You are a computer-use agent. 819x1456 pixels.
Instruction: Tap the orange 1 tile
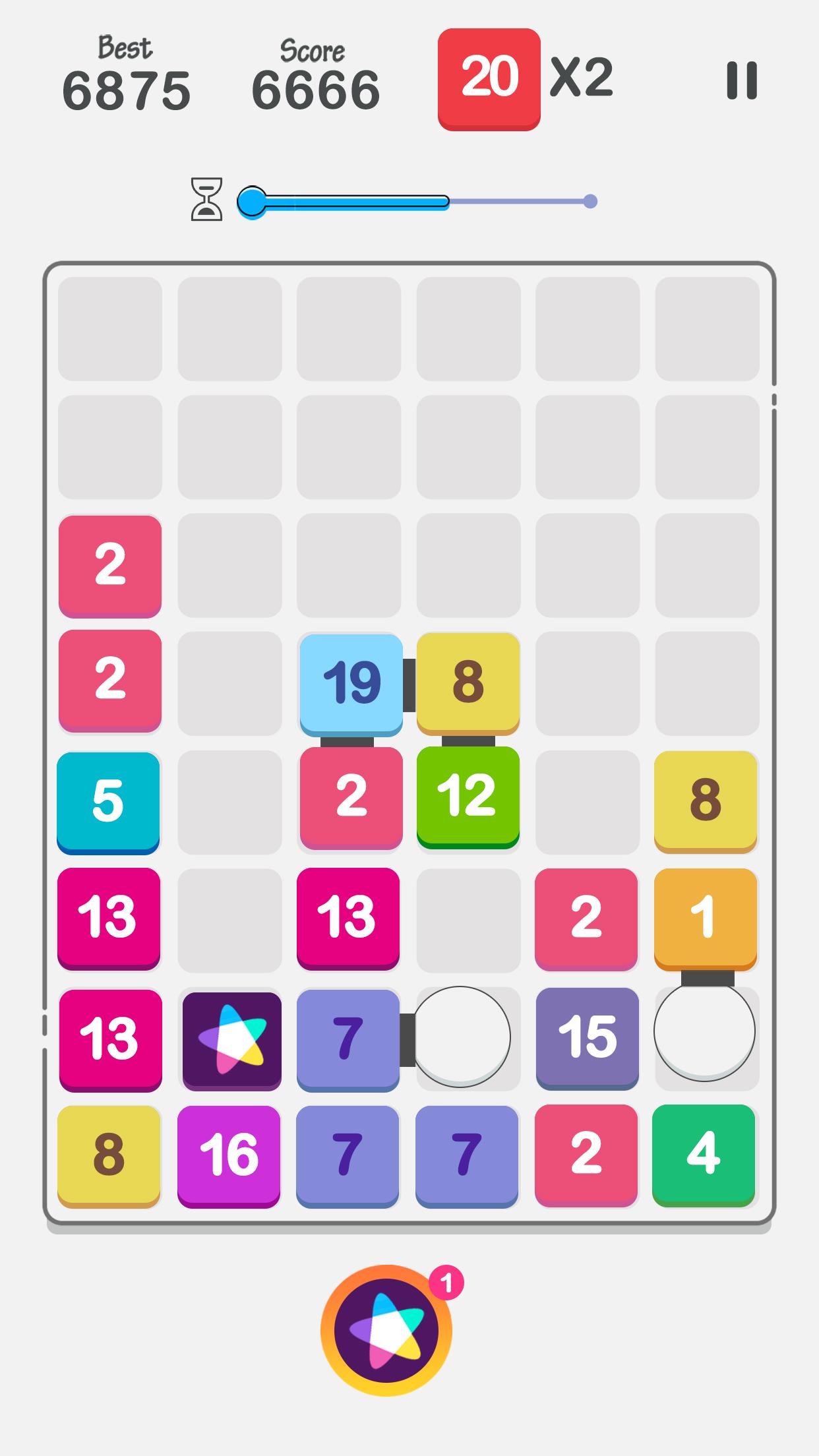coord(705,917)
